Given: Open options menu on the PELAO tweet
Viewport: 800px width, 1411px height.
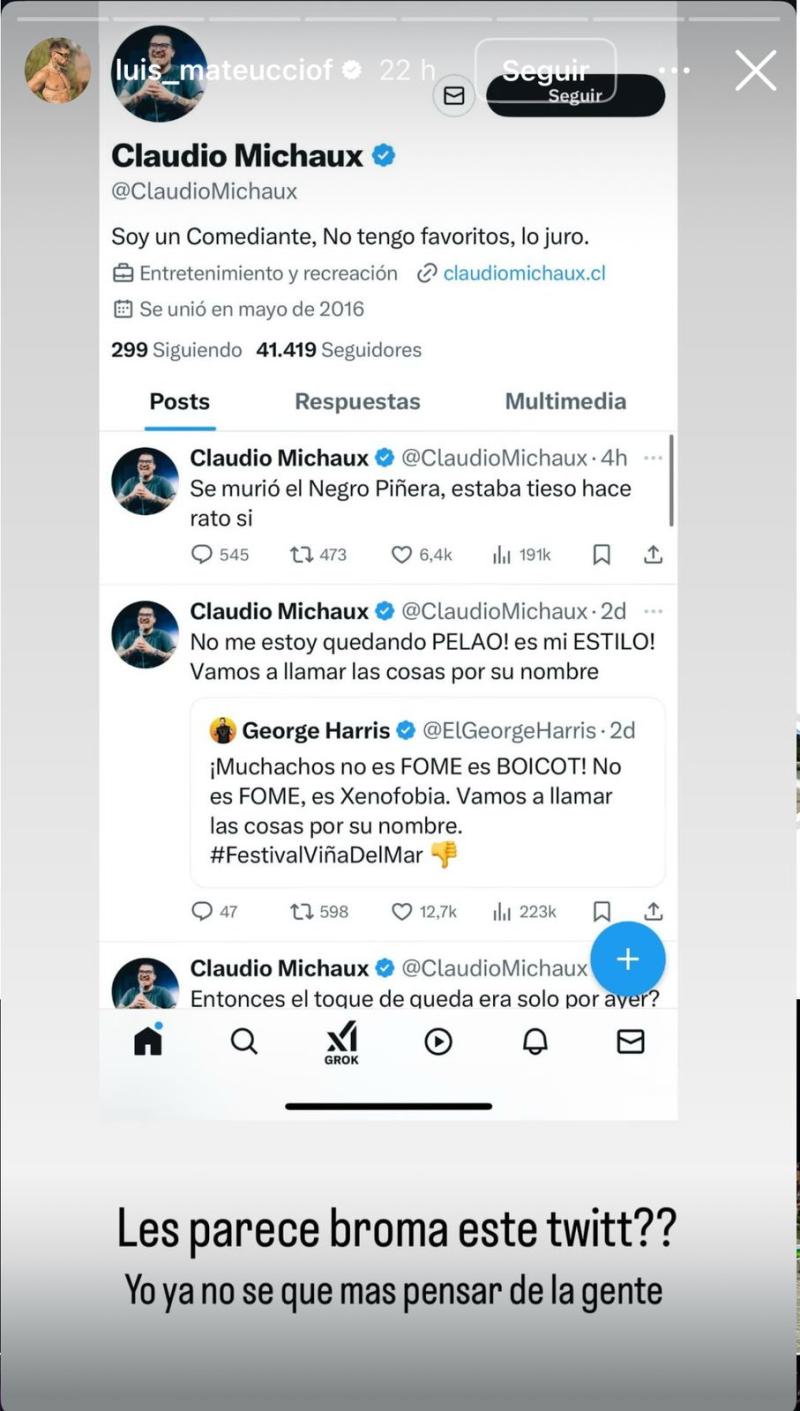Looking at the screenshot, I should (x=654, y=610).
